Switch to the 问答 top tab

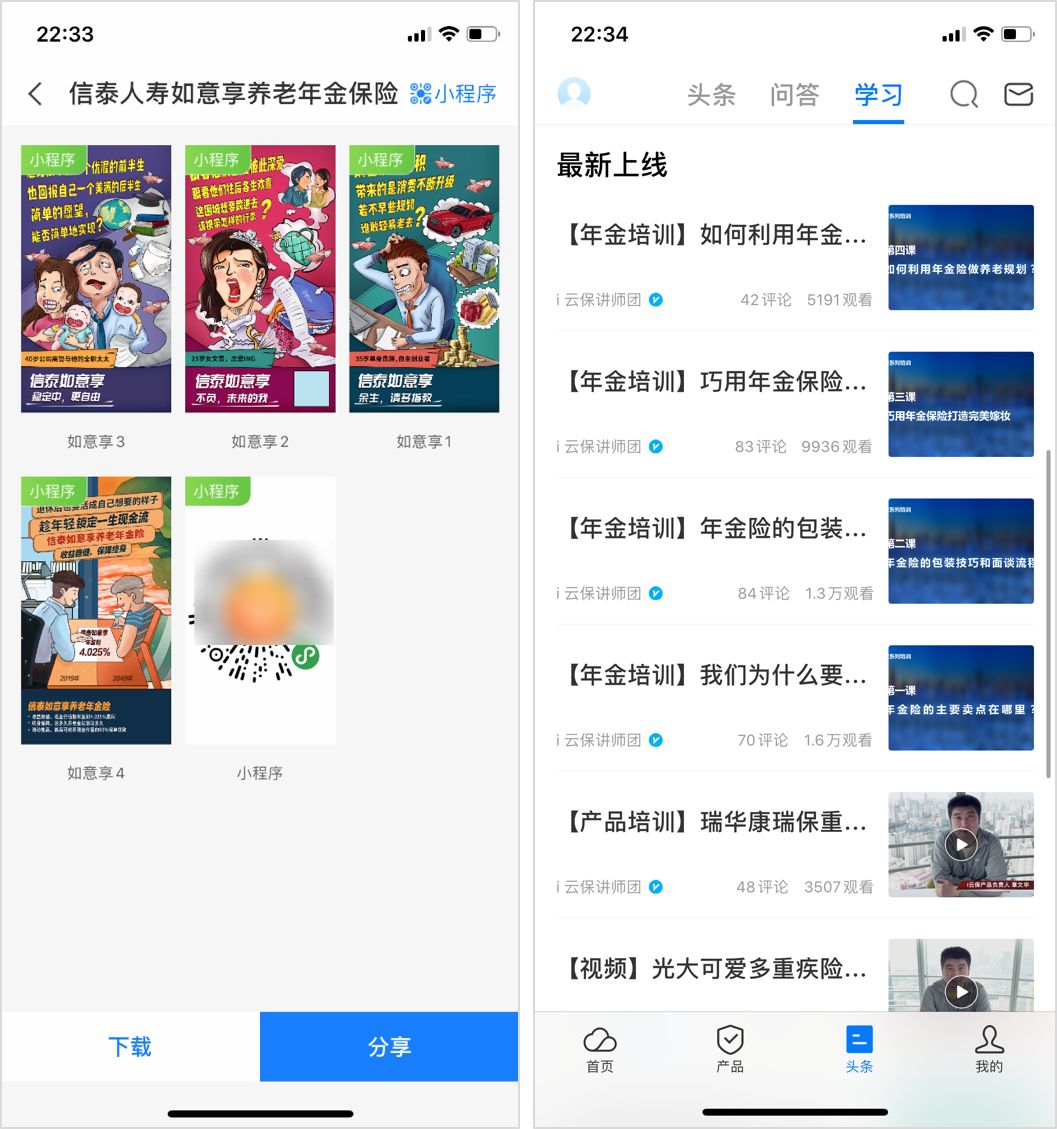tap(795, 95)
